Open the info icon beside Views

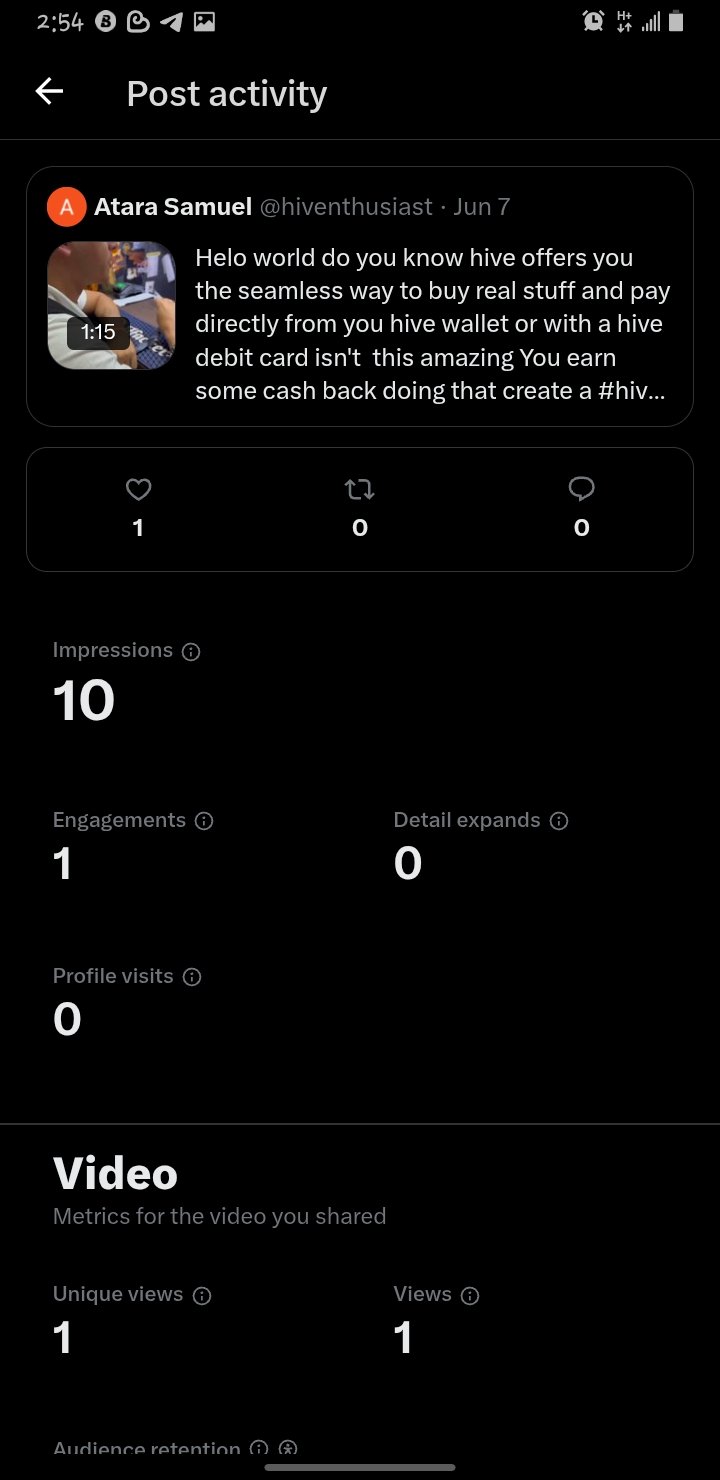(x=470, y=1295)
